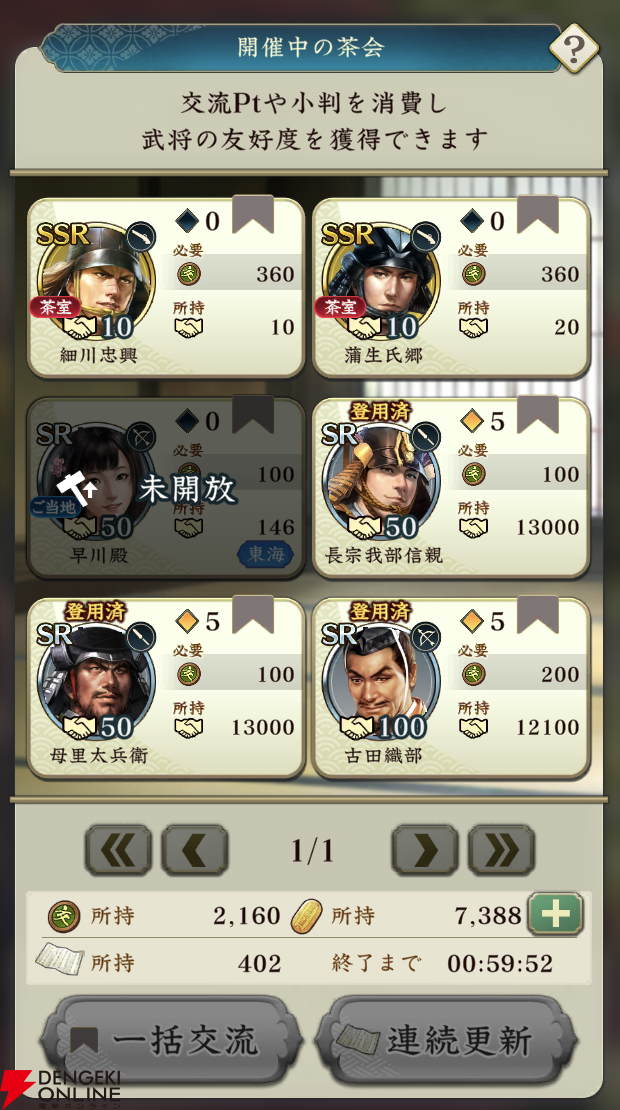The height and width of the screenshot is (1110, 620).
Task: Open the 古田織部 card
Action: click(451, 688)
